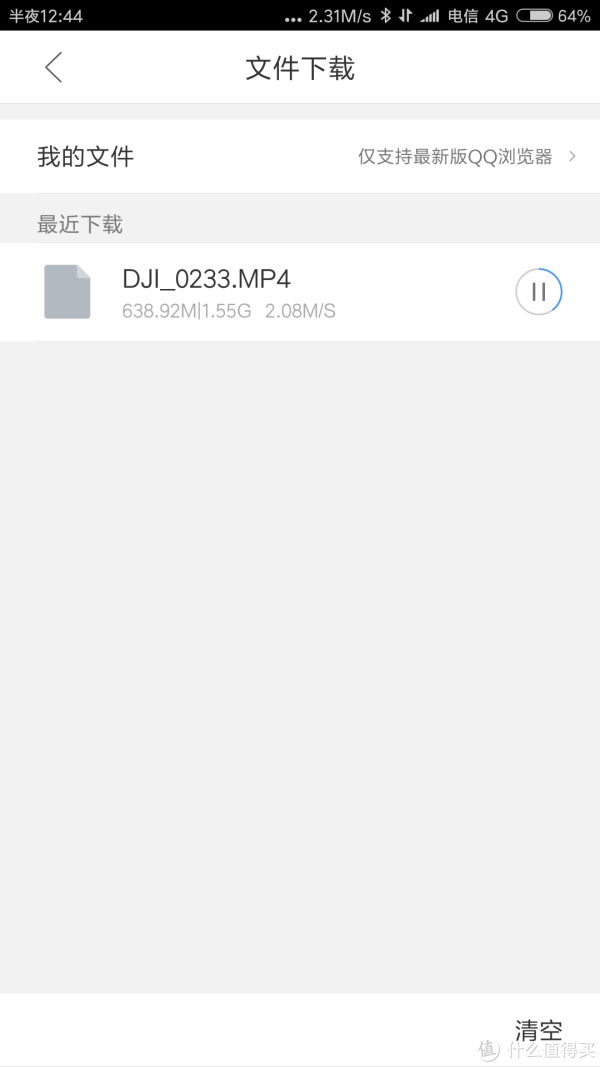
Task: Open the 我的文件 row
Action: click(x=300, y=157)
